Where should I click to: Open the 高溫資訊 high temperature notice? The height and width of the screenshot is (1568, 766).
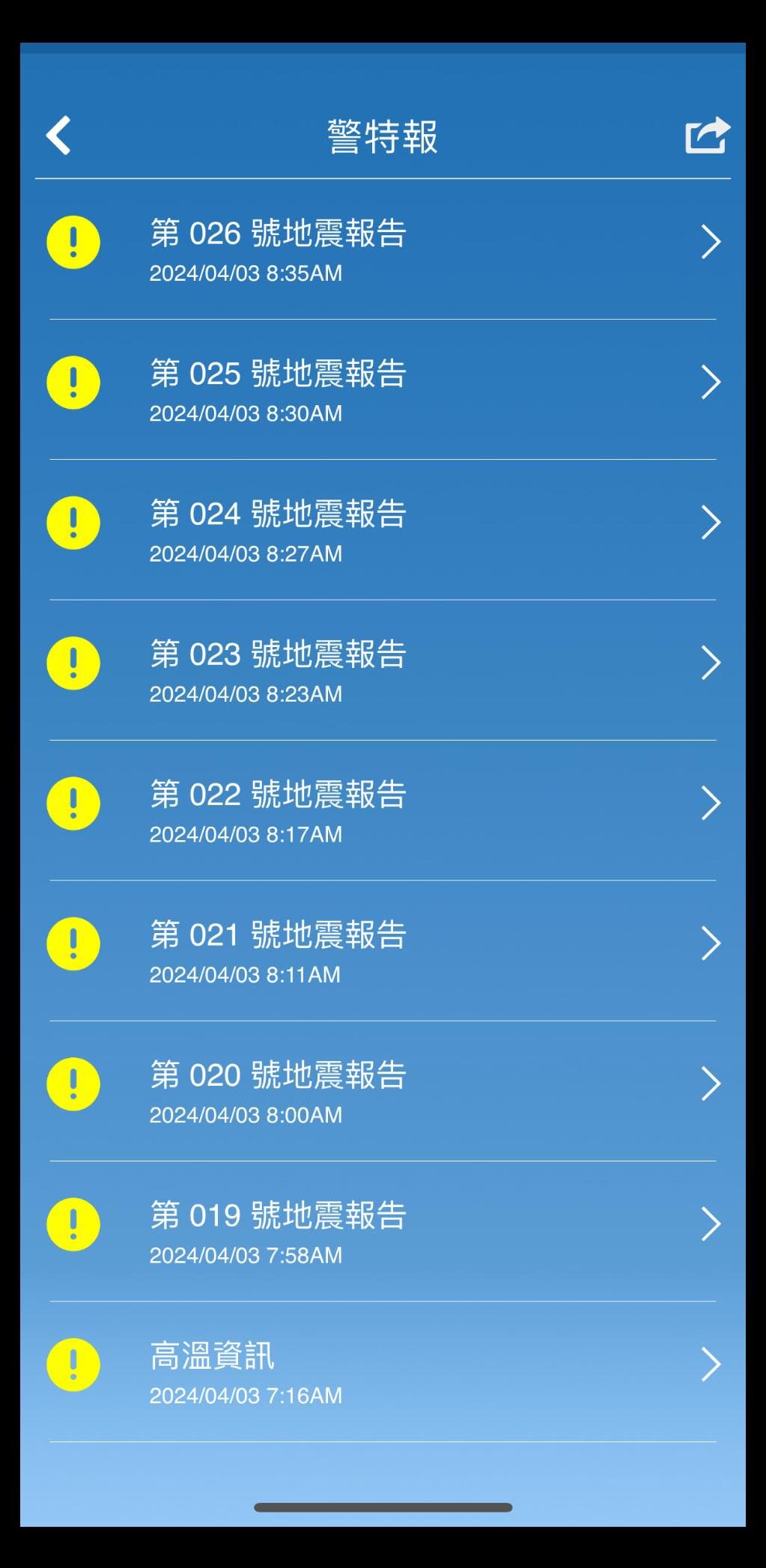point(383,1372)
